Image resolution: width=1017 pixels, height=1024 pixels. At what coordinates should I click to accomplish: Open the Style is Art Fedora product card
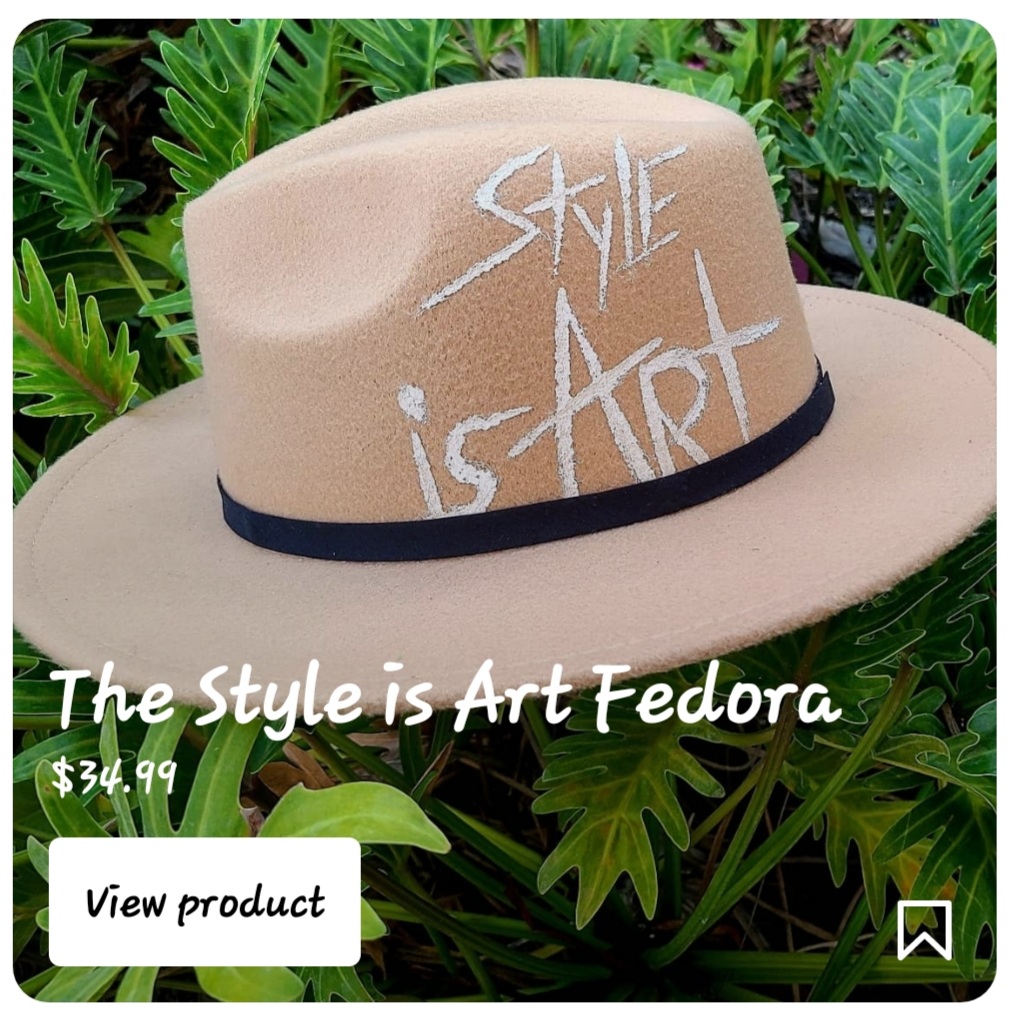pyautogui.click(x=504, y=509)
